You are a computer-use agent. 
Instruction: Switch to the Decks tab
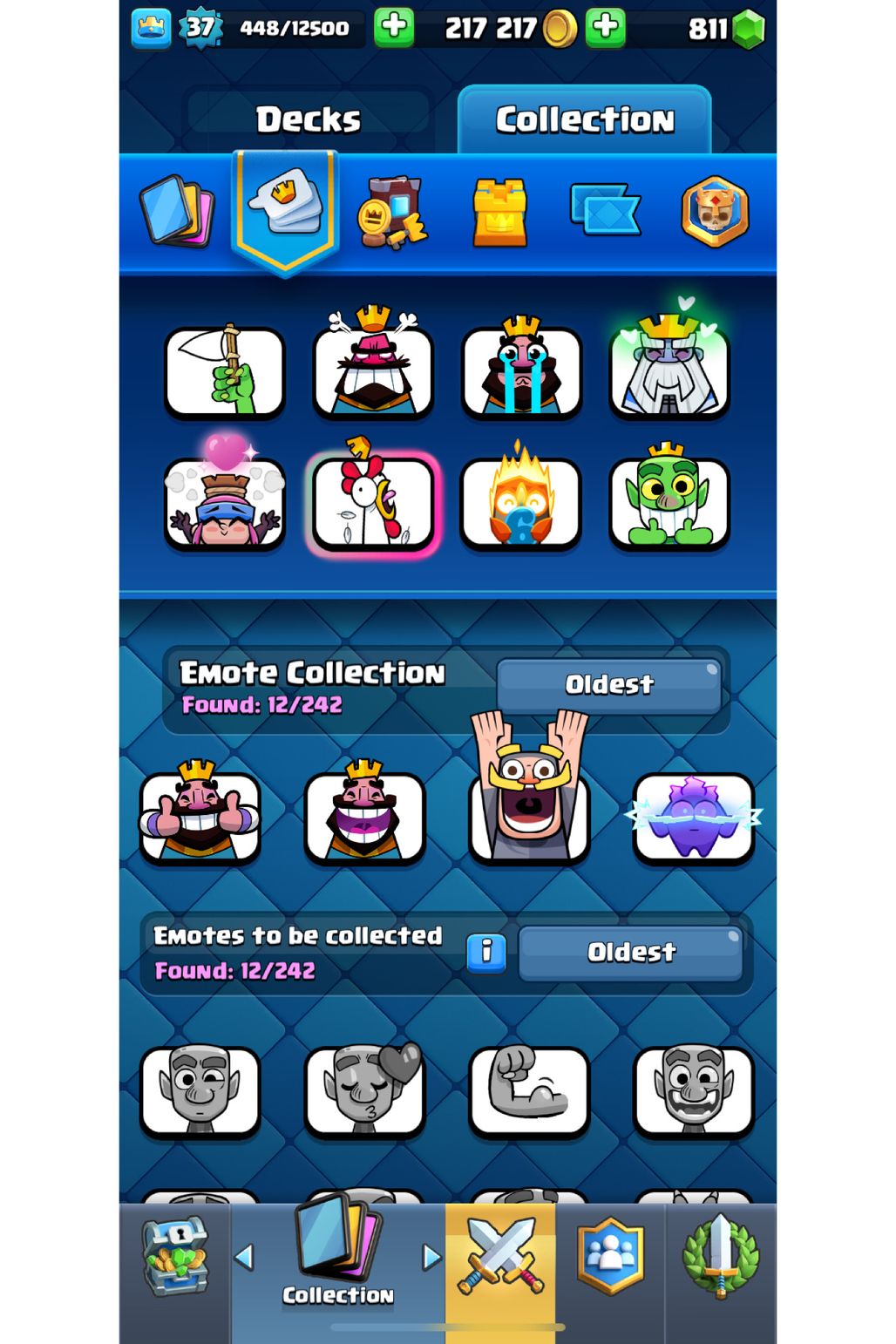coord(308,119)
